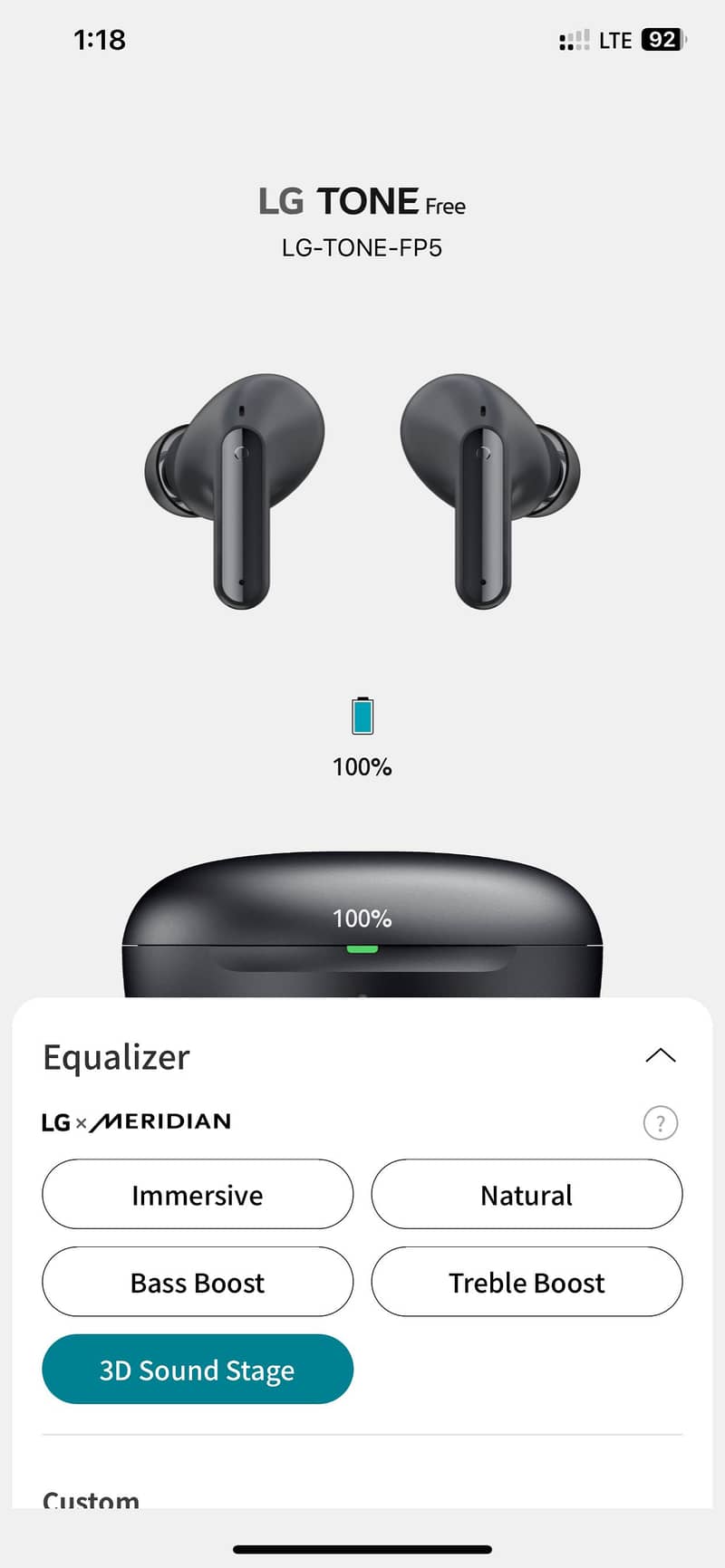Deselect the 3D Sound Stage preset
This screenshot has width=725, height=1568.
pos(197,1370)
